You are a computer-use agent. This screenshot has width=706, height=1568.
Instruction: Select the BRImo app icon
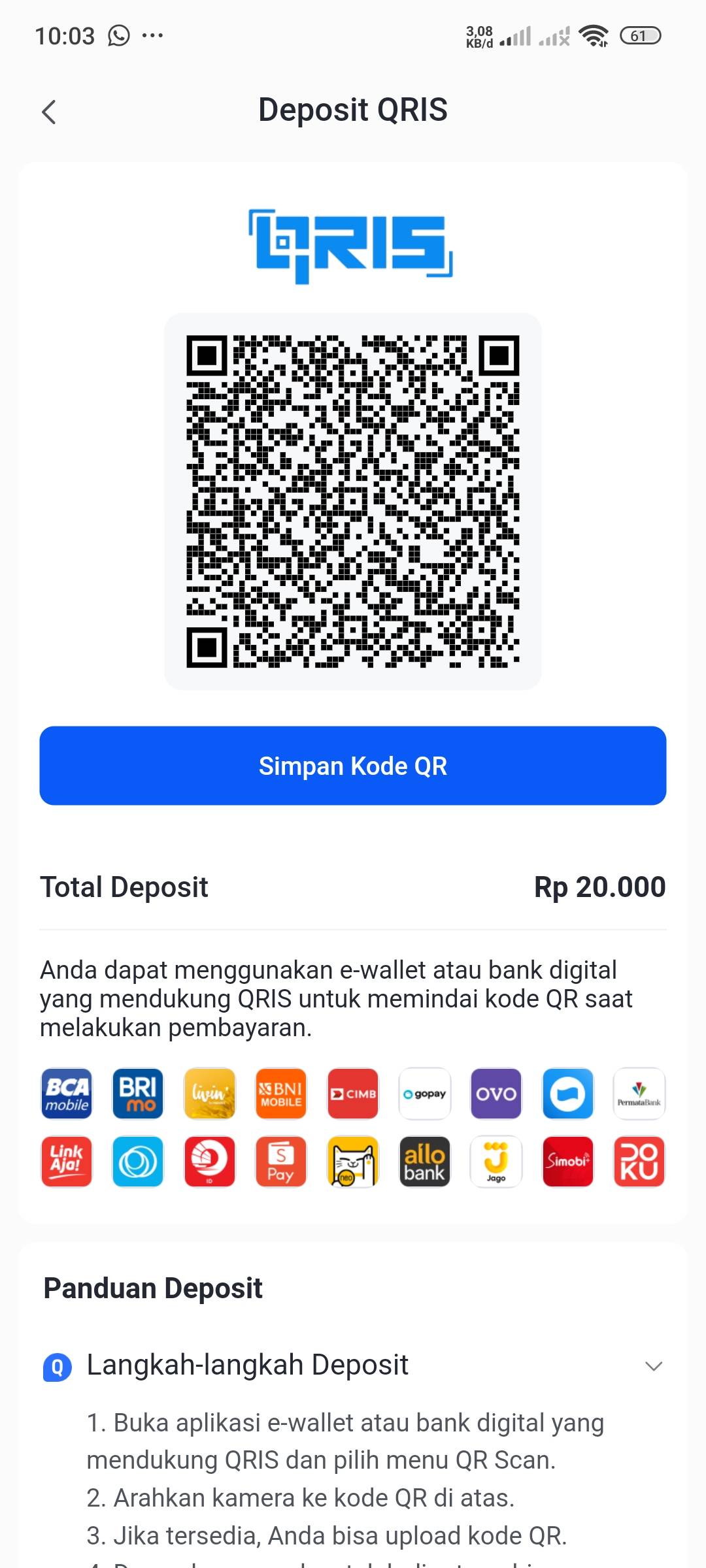137,1094
